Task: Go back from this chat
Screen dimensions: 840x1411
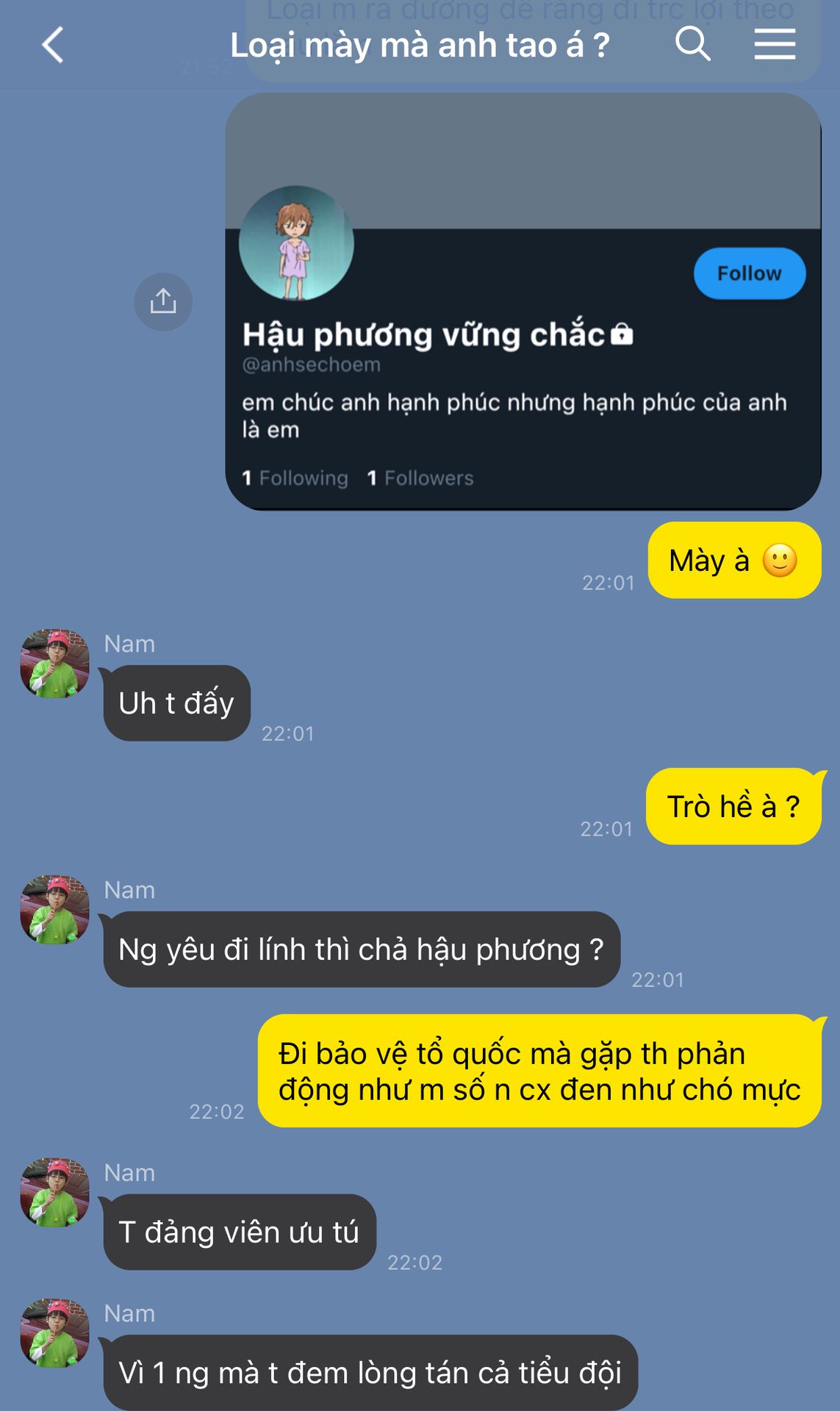Action: click(x=53, y=45)
